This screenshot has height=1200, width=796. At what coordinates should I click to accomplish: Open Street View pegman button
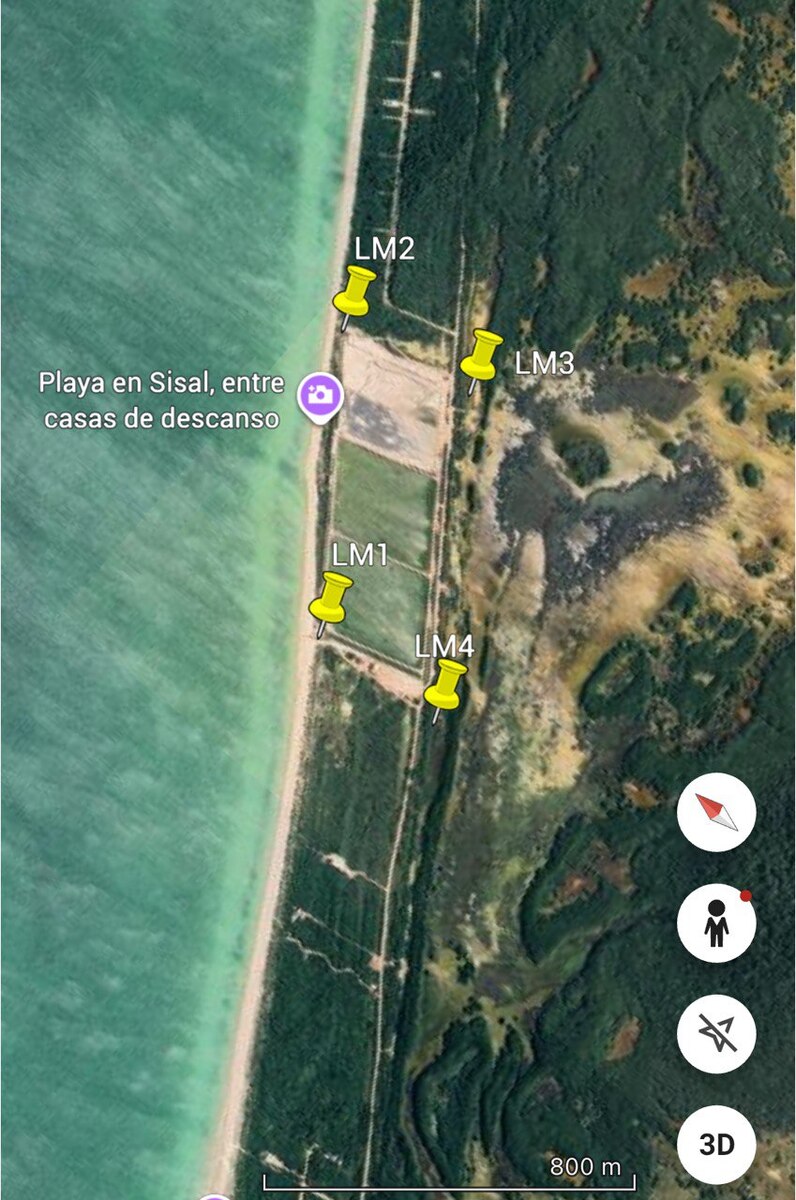point(716,923)
